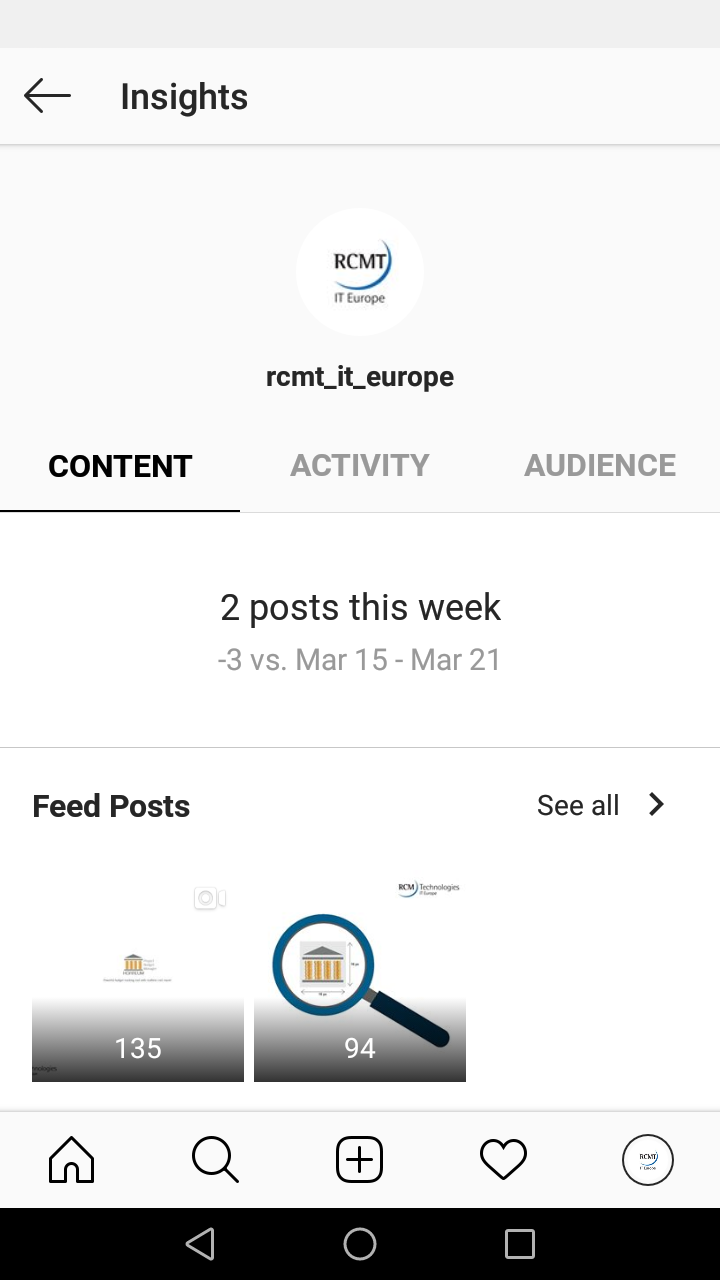720x1280 pixels.
Task: Open the profile tab
Action: tap(647, 1160)
